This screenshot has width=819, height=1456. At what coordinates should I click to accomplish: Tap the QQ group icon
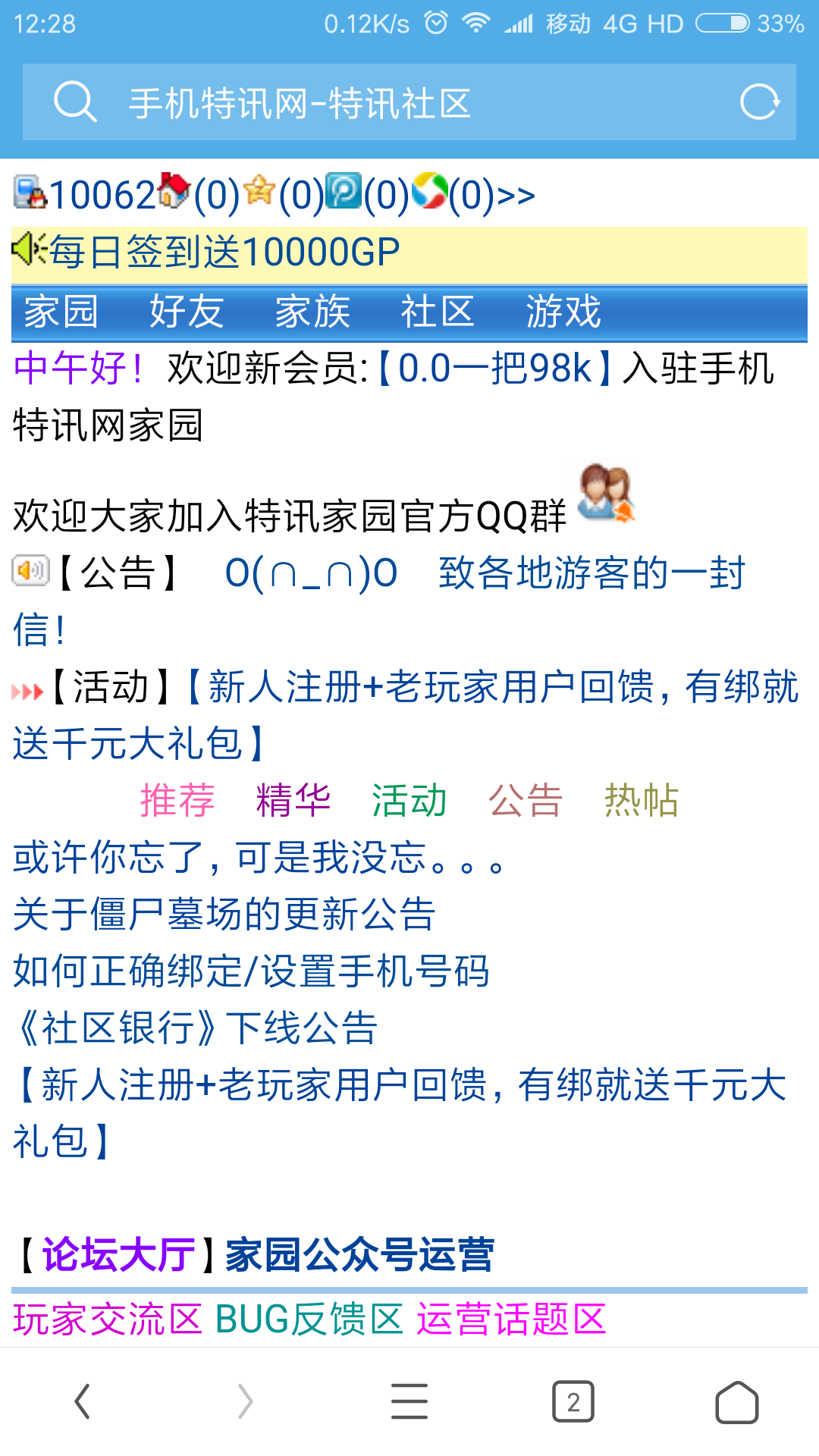(x=605, y=493)
